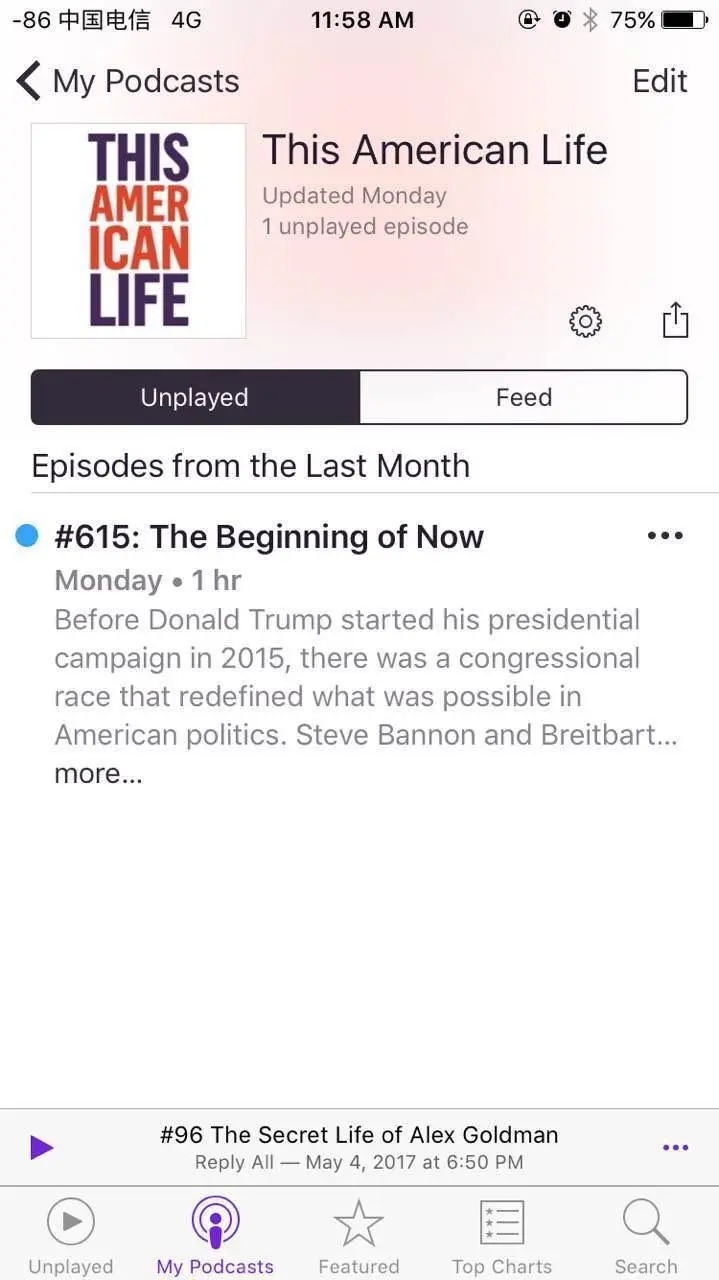The height and width of the screenshot is (1280, 719).
Task: Go back to My Podcasts
Action: [x=128, y=81]
